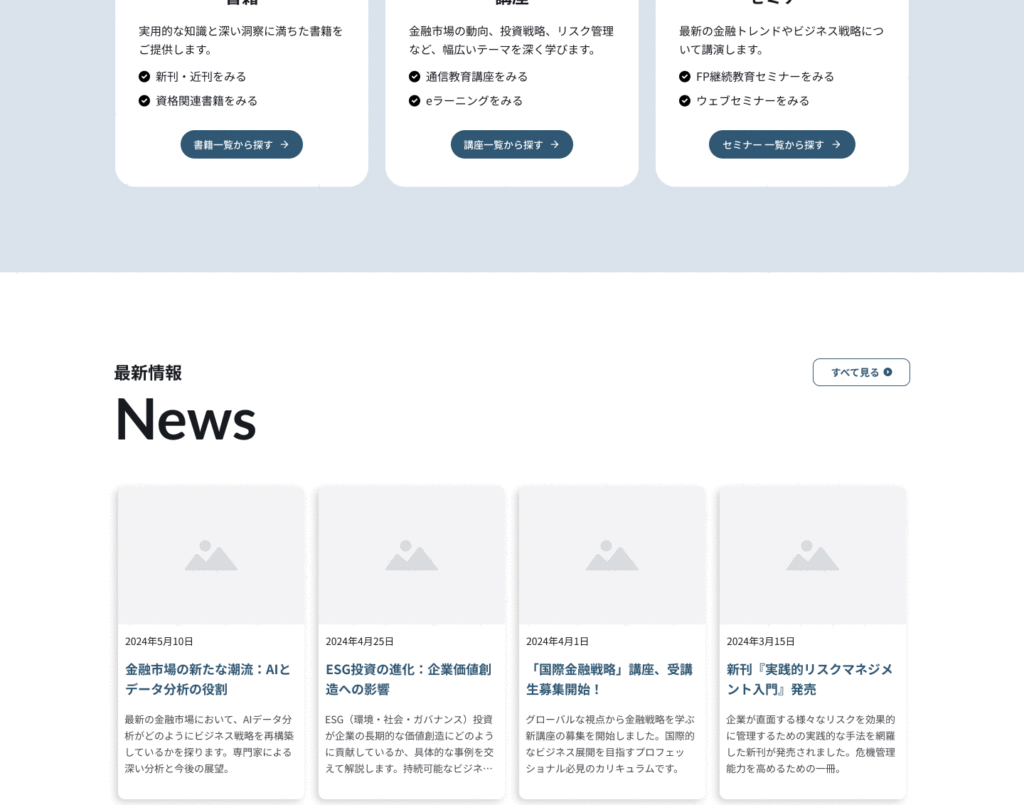
Task: Tap すべて見る to view all news
Action: click(x=860, y=372)
